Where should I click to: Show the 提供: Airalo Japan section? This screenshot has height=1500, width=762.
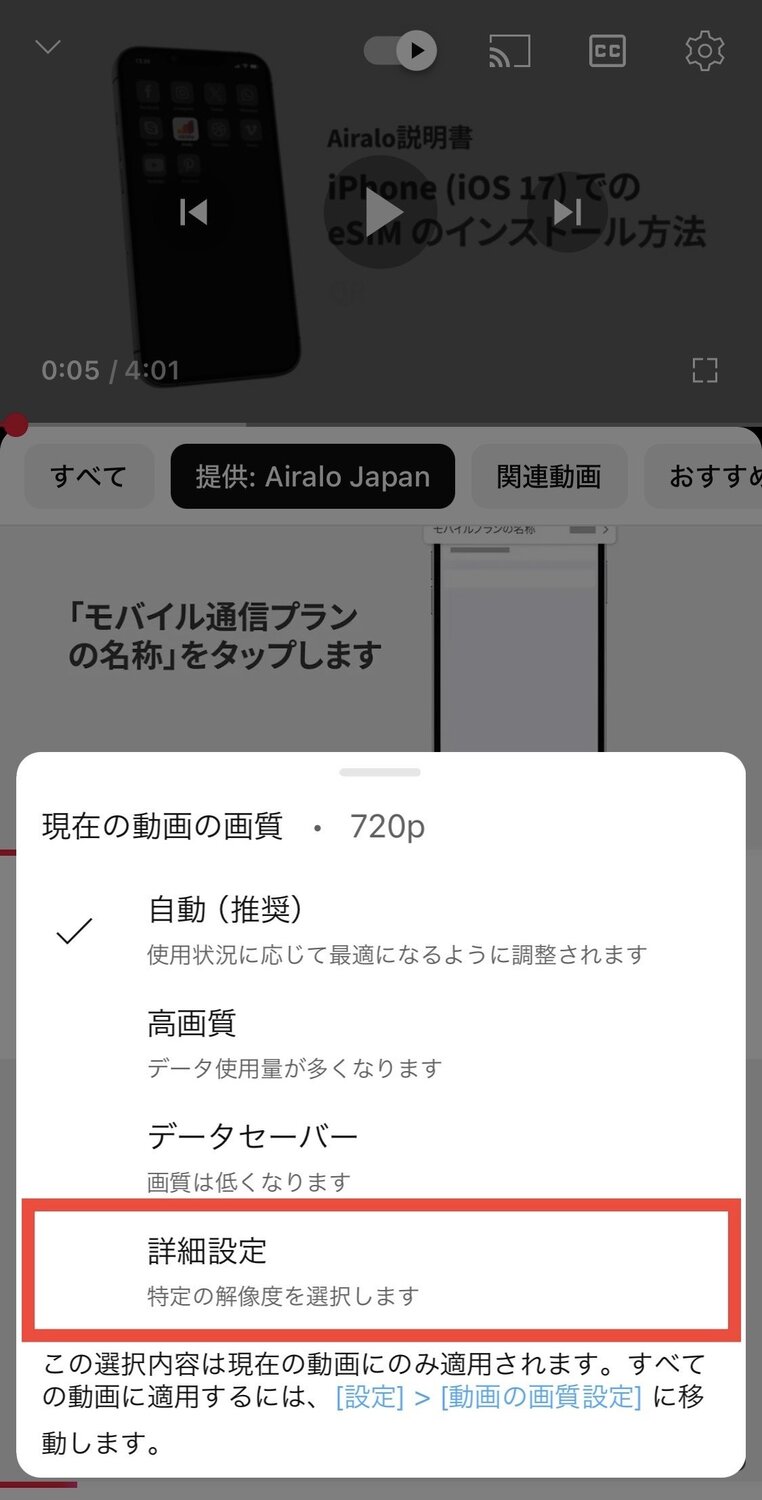click(312, 477)
